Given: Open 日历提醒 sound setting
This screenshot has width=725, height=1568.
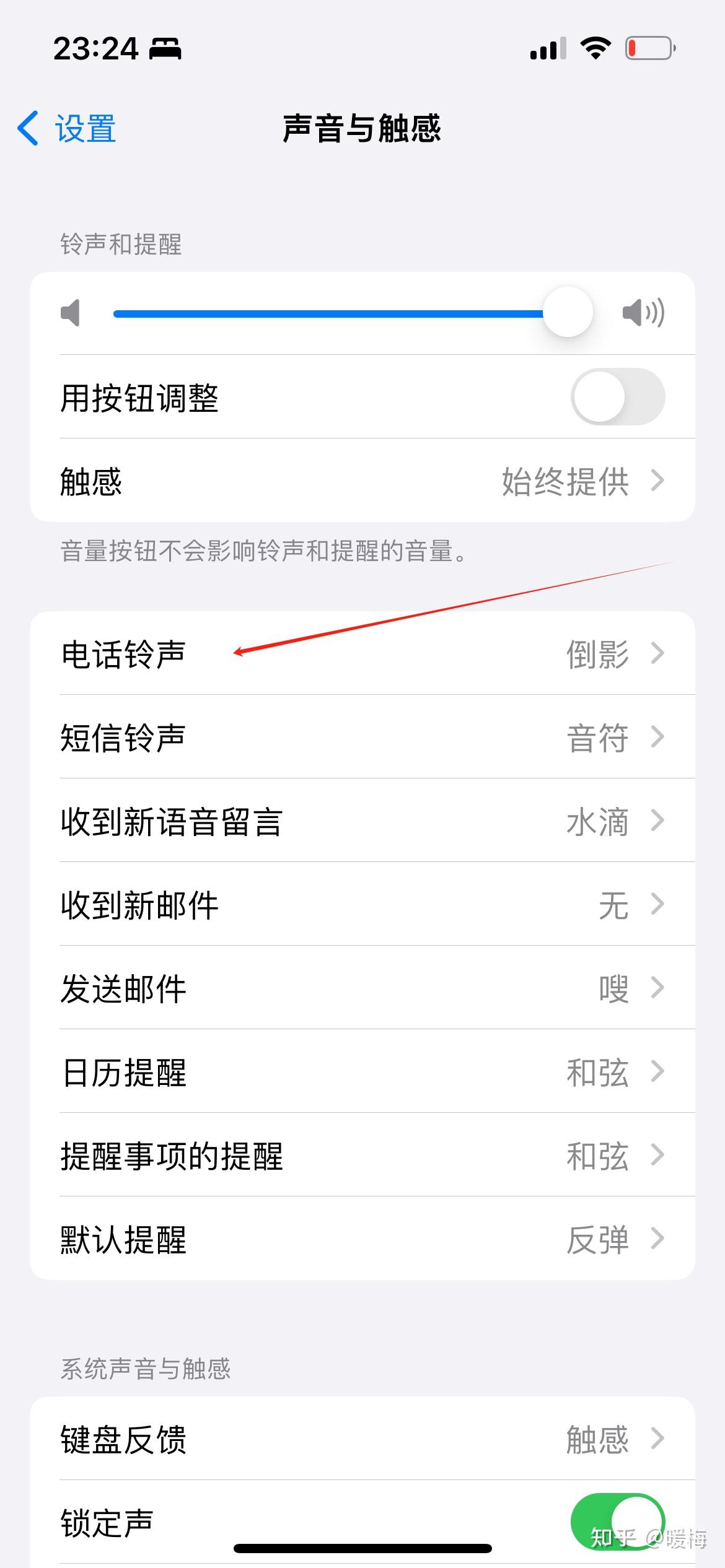Looking at the screenshot, I should 362,1071.
